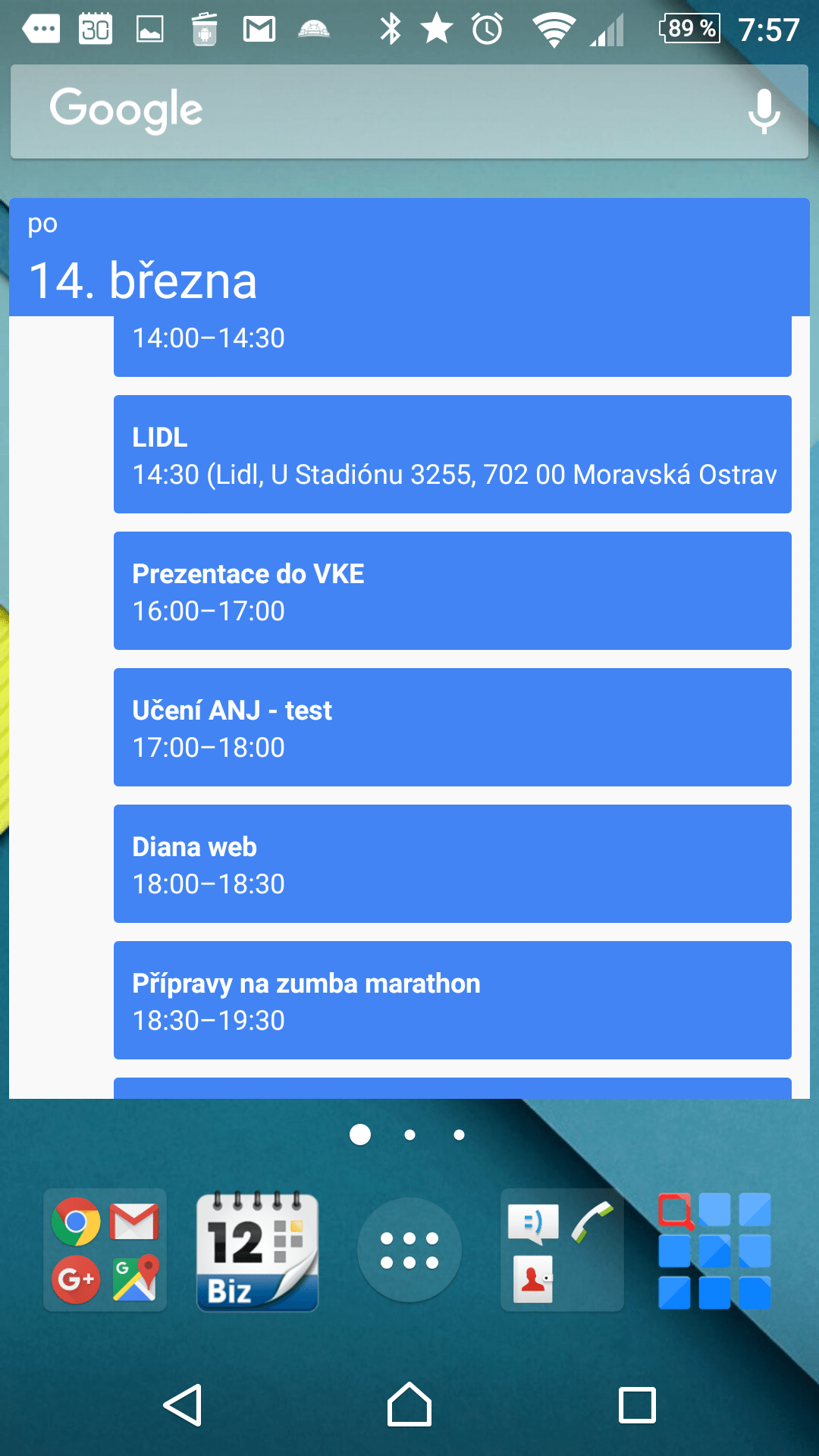Image resolution: width=819 pixels, height=1456 pixels.
Task: Open the app drawer
Action: pos(409,1250)
